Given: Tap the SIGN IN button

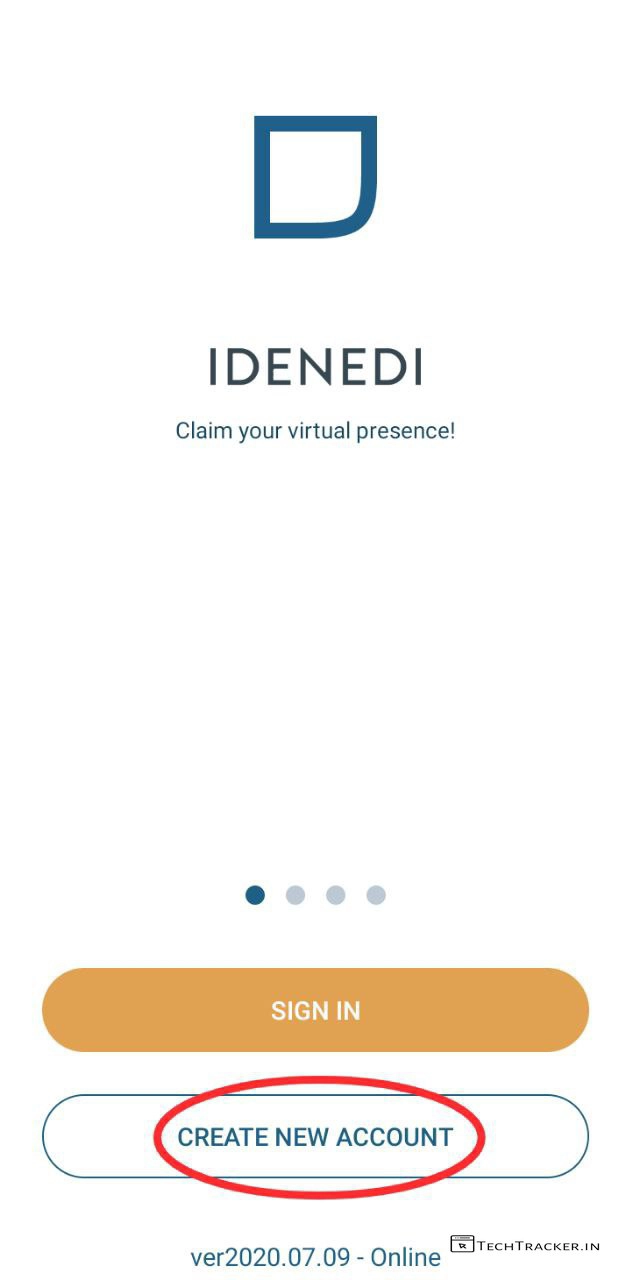Looking at the screenshot, I should click(x=315, y=1010).
